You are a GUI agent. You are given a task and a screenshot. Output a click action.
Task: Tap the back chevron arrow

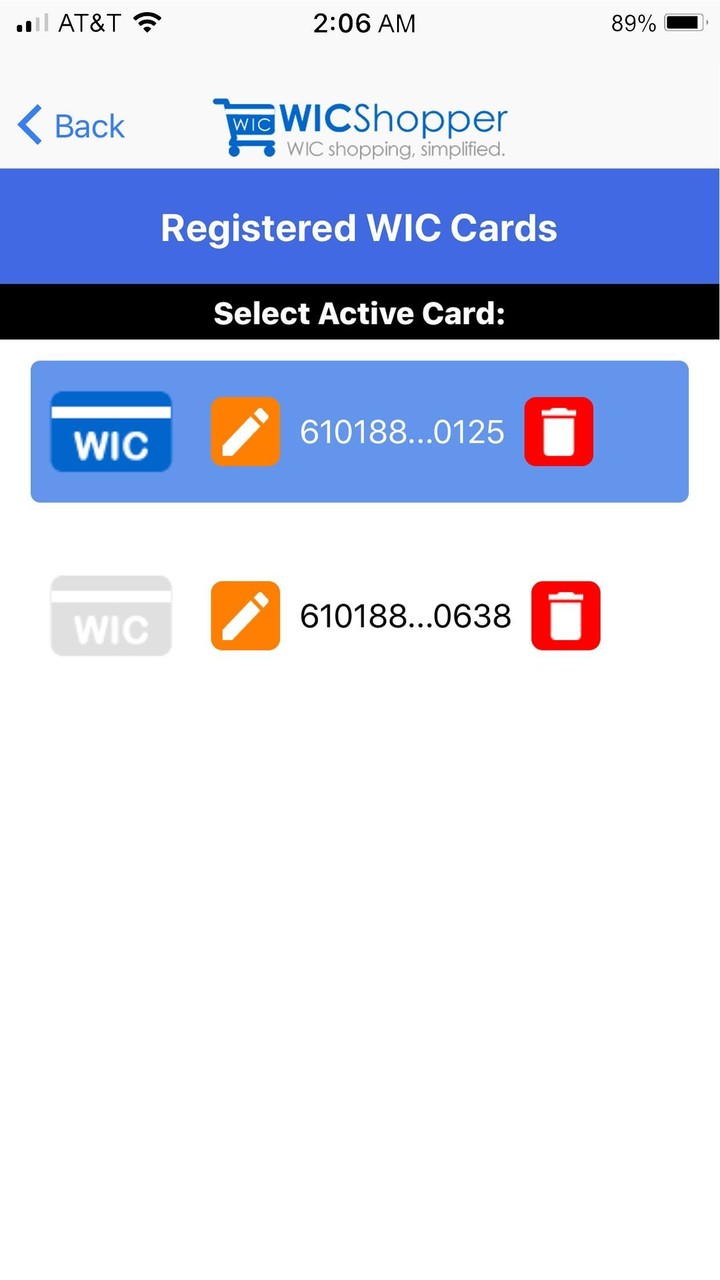point(28,124)
